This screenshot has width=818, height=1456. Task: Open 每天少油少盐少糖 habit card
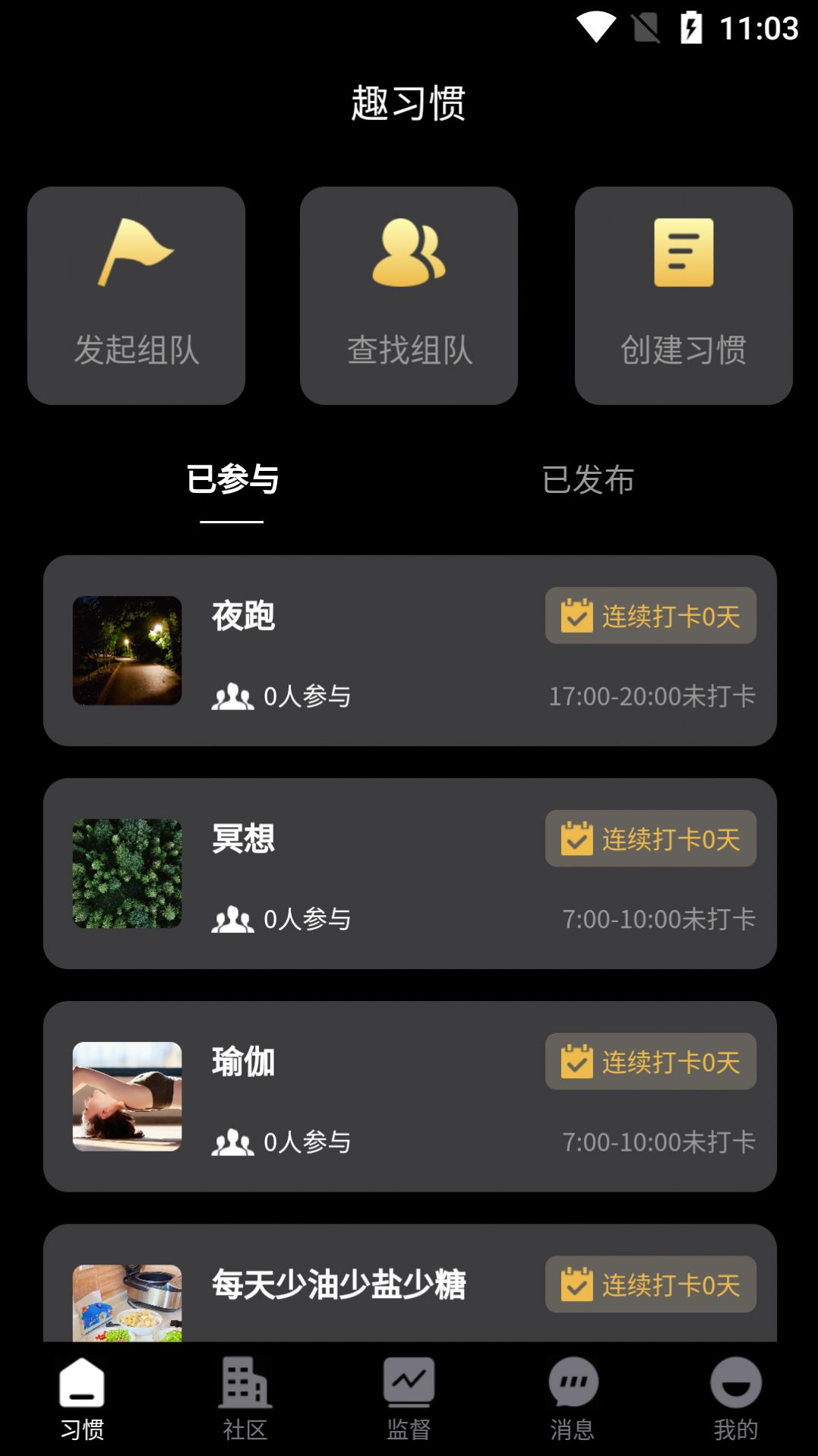[409, 1285]
